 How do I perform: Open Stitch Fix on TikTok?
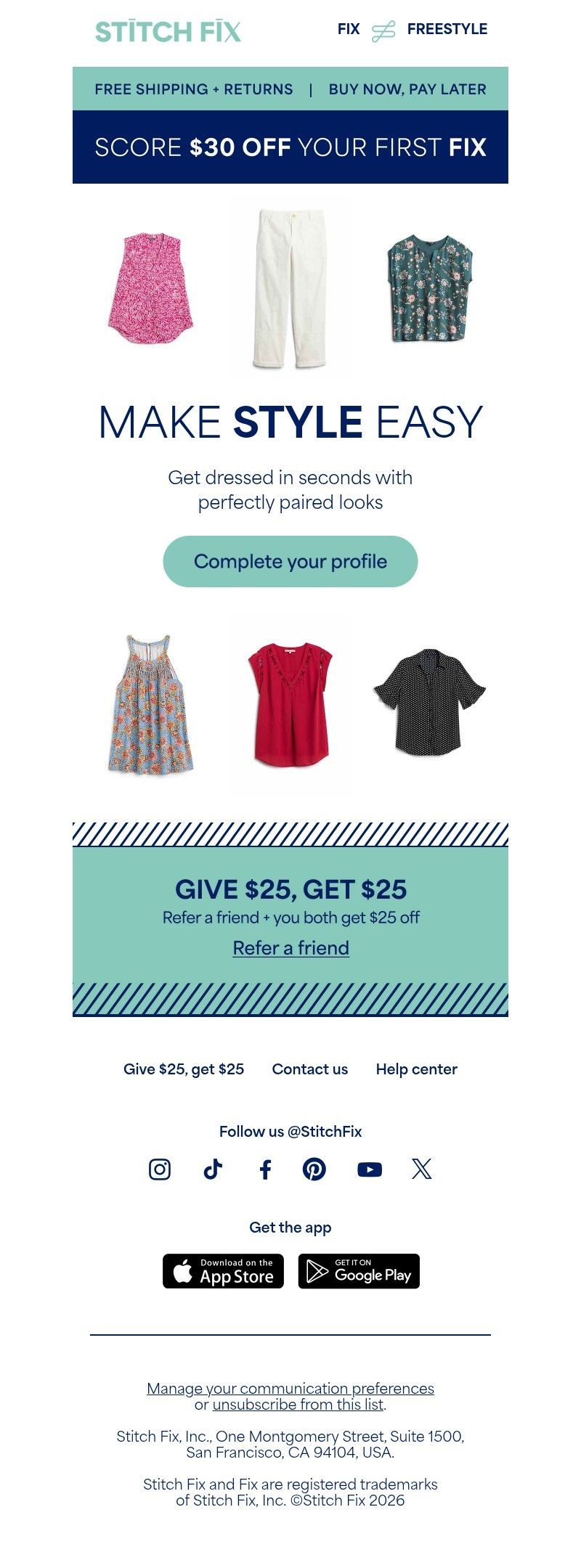pyautogui.click(x=212, y=1169)
